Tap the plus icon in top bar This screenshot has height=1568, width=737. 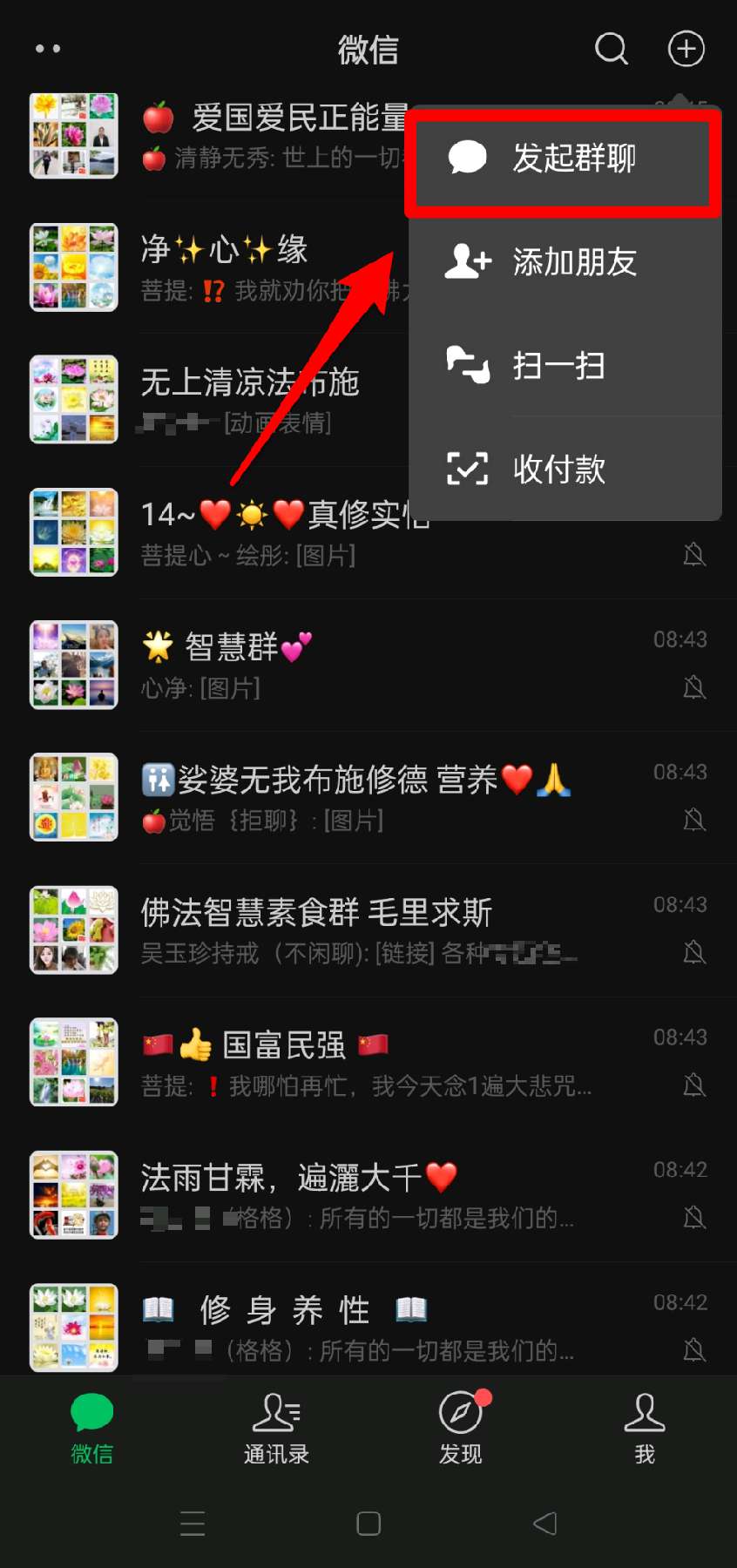click(x=686, y=49)
